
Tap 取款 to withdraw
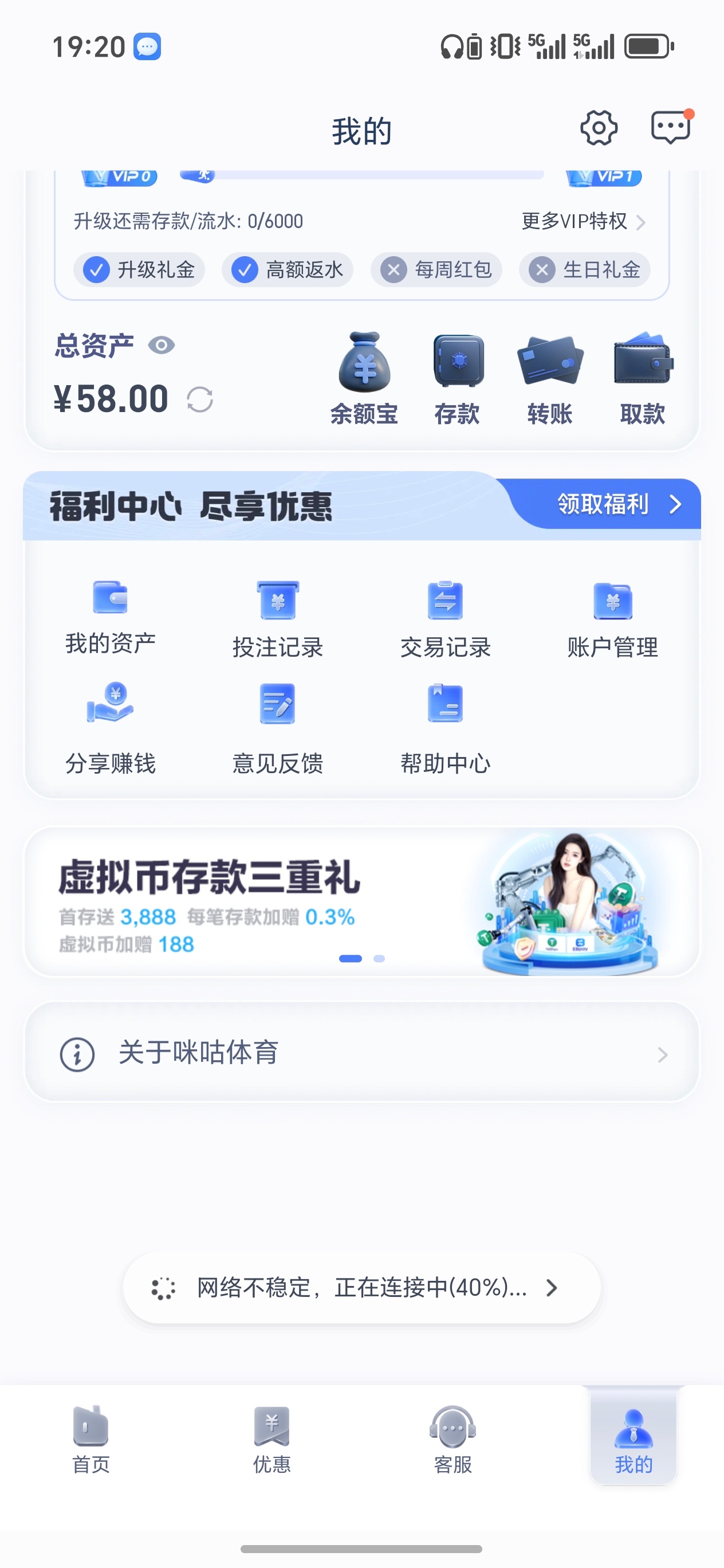(x=643, y=379)
